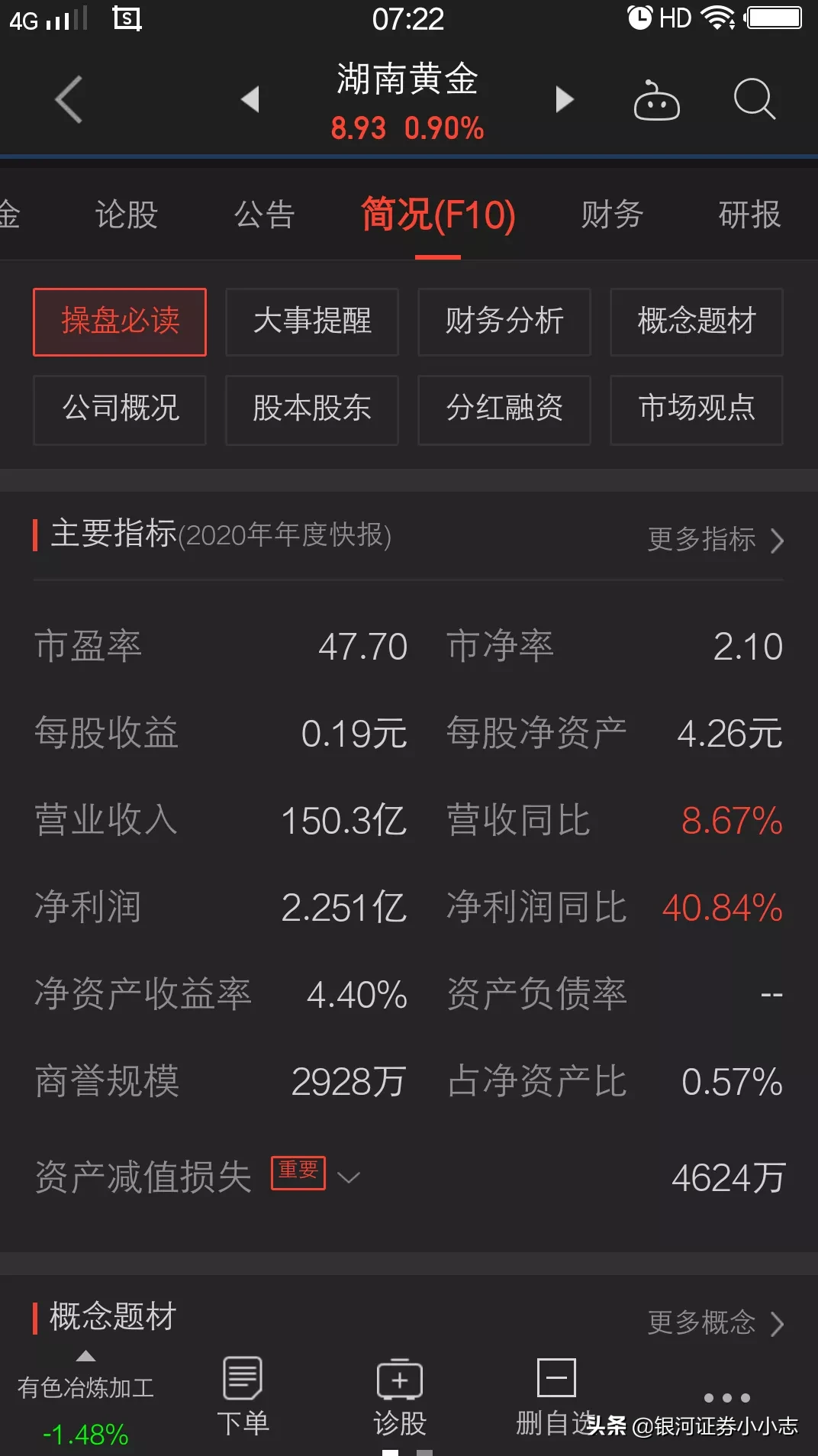Screen dimensions: 818x1456
Task: Open 诊股 stock diagnosis
Action: pos(399,1396)
